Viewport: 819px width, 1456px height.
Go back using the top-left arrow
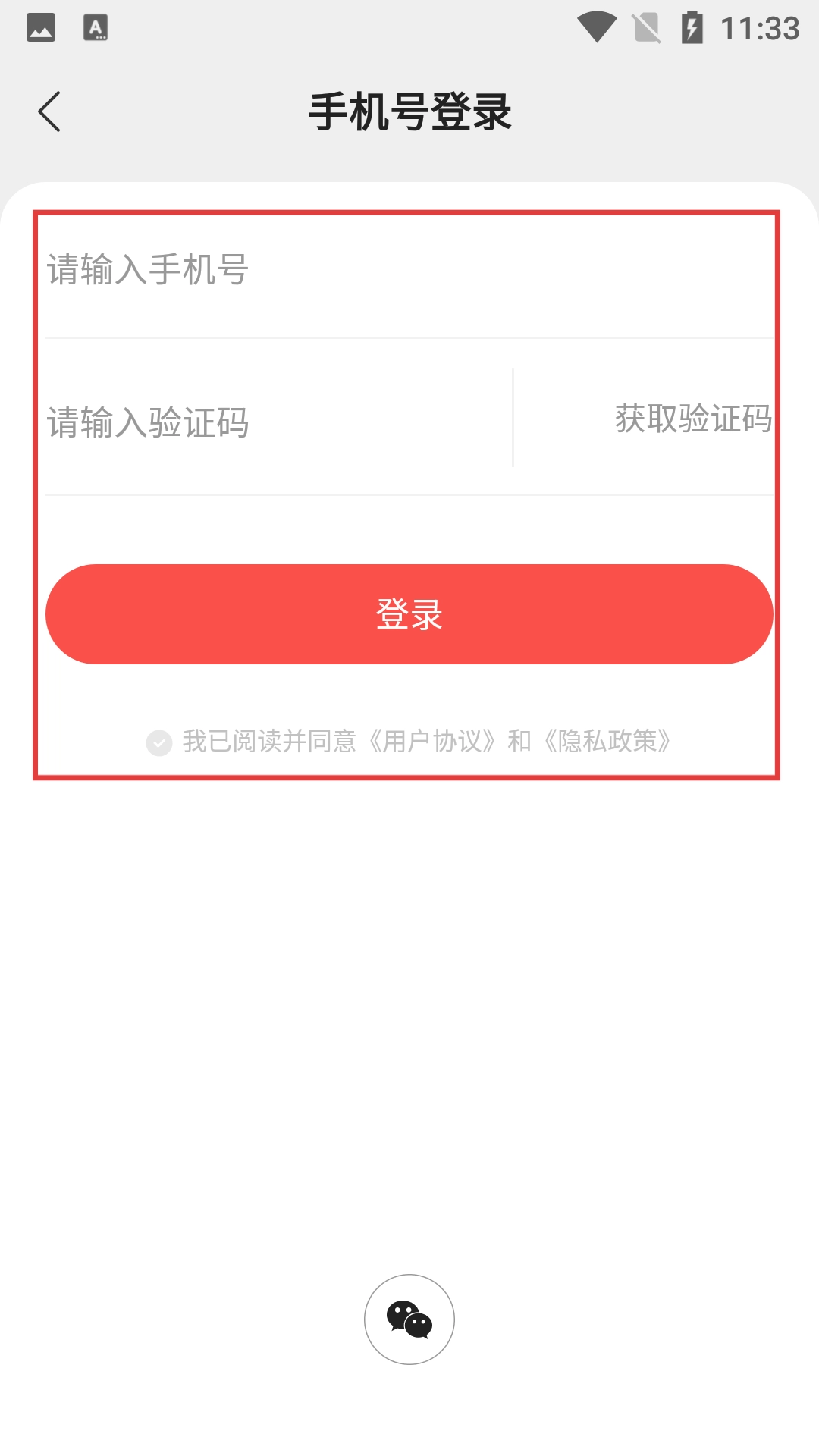point(49,112)
